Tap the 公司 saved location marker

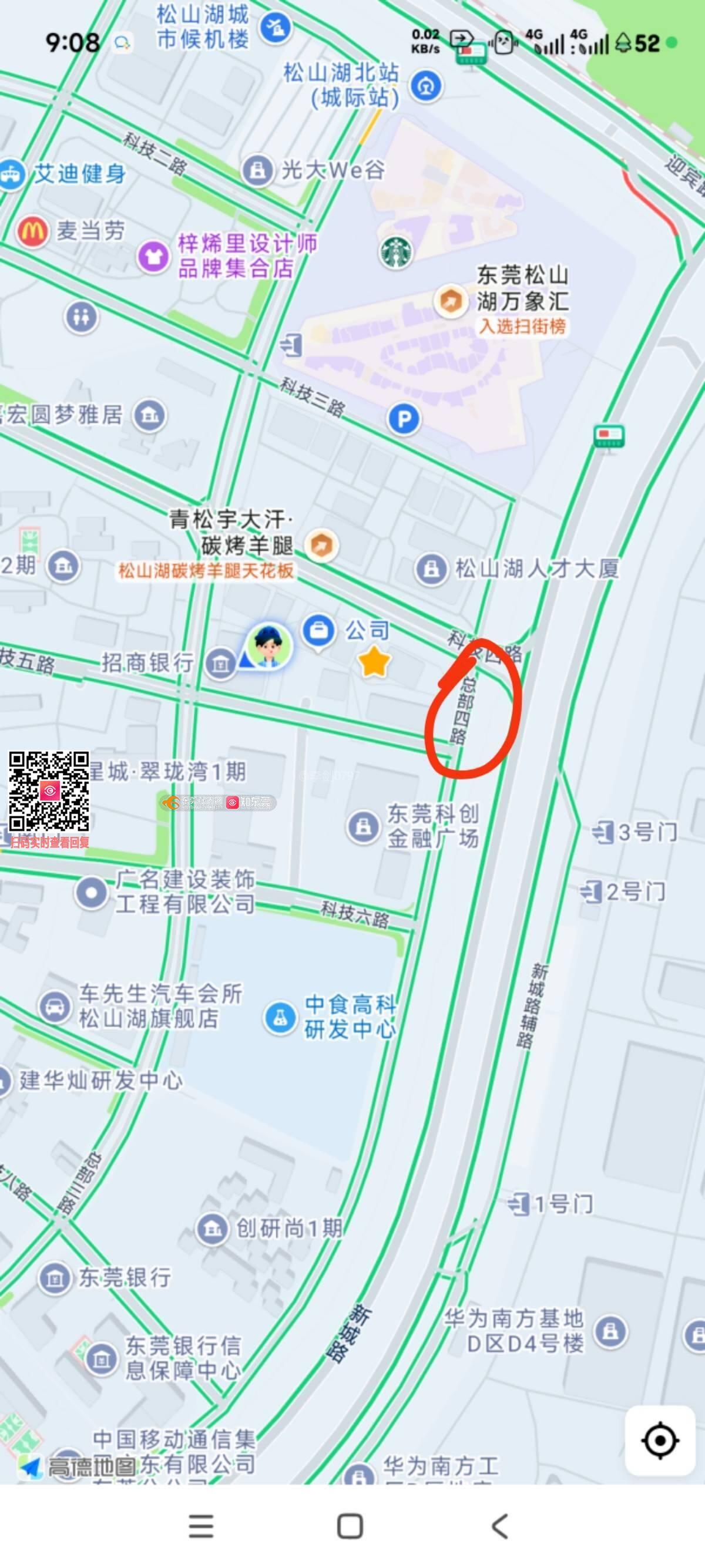click(319, 631)
